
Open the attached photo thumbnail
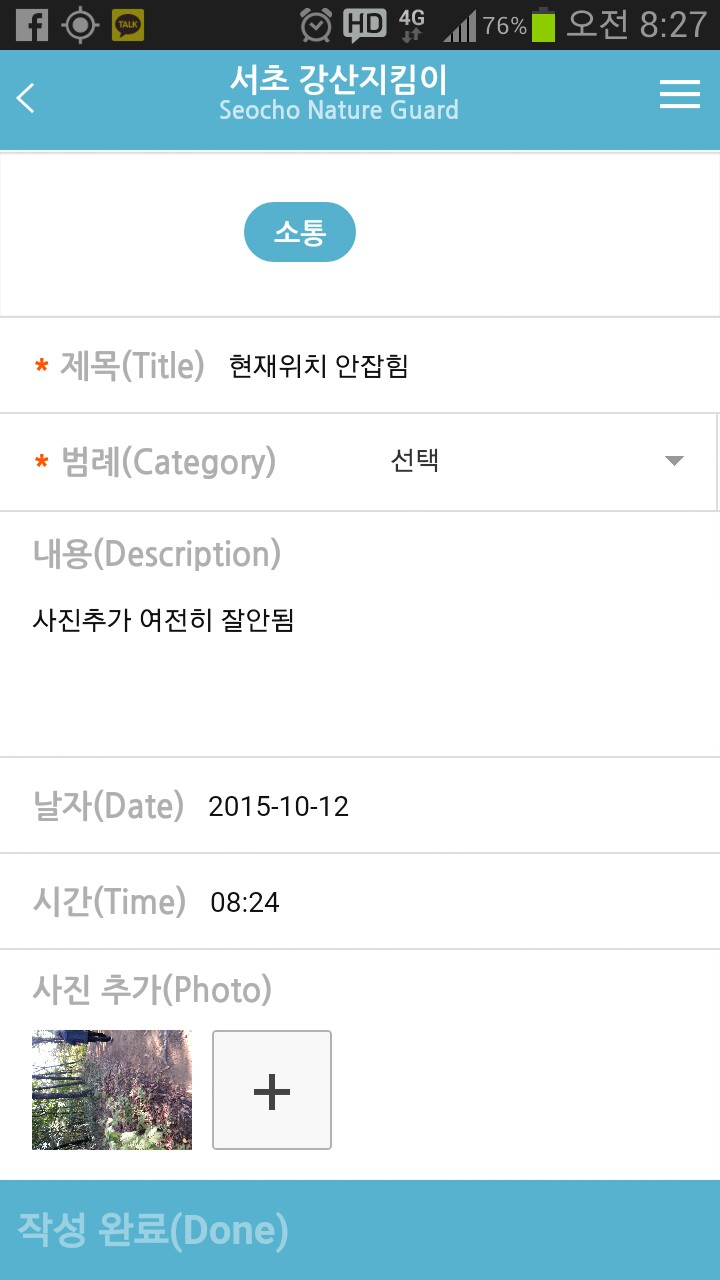[112, 1090]
